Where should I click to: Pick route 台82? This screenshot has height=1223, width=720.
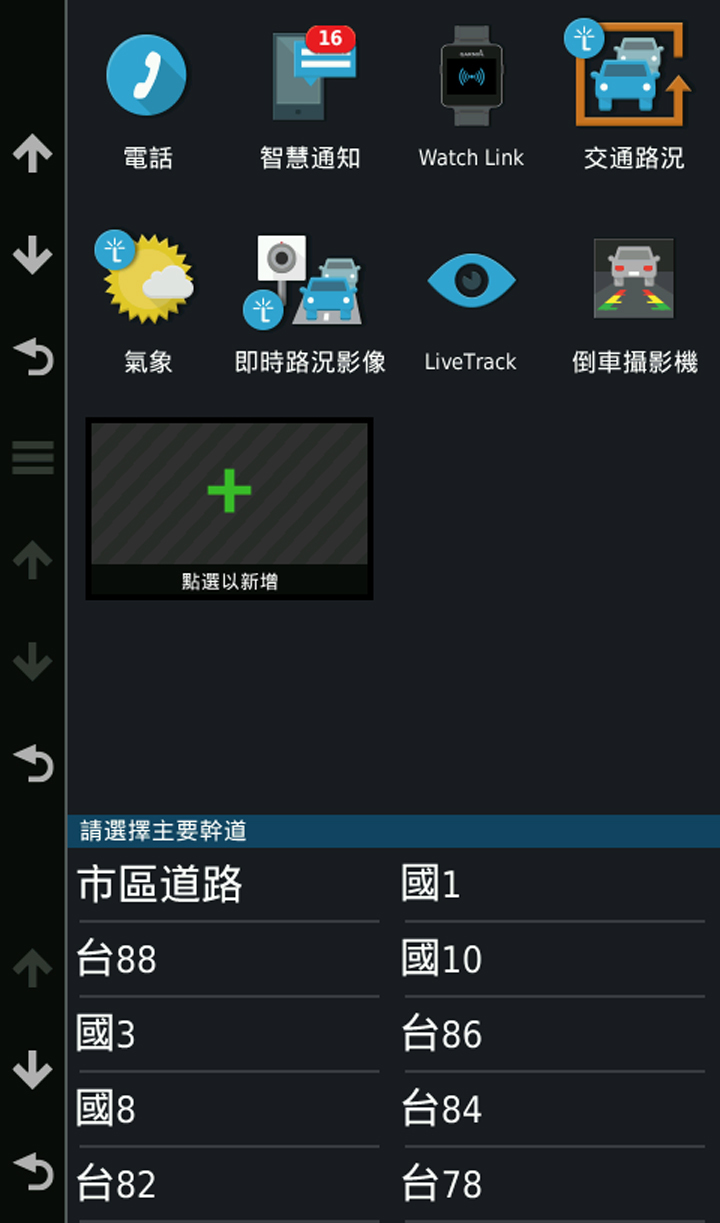tap(229, 1184)
